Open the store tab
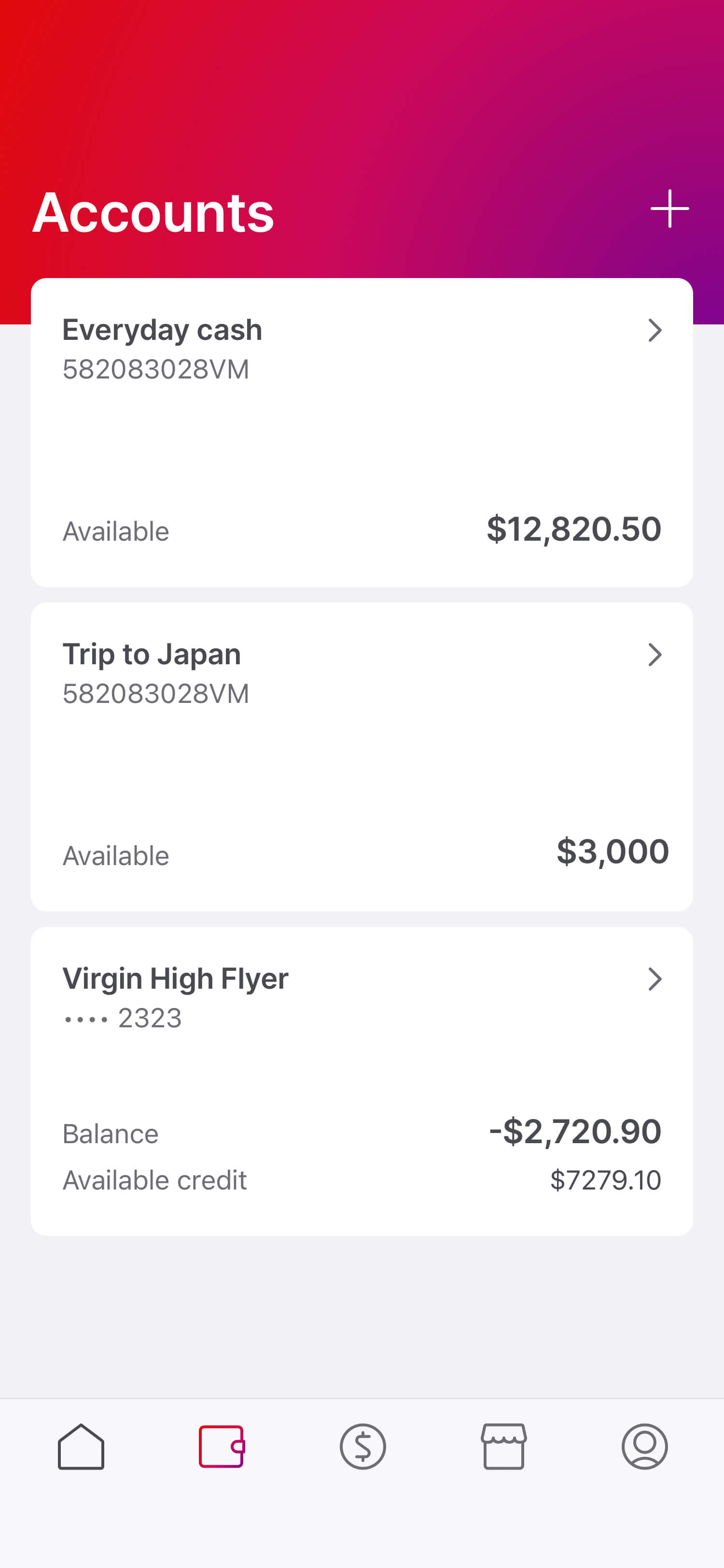 pos(504,1446)
